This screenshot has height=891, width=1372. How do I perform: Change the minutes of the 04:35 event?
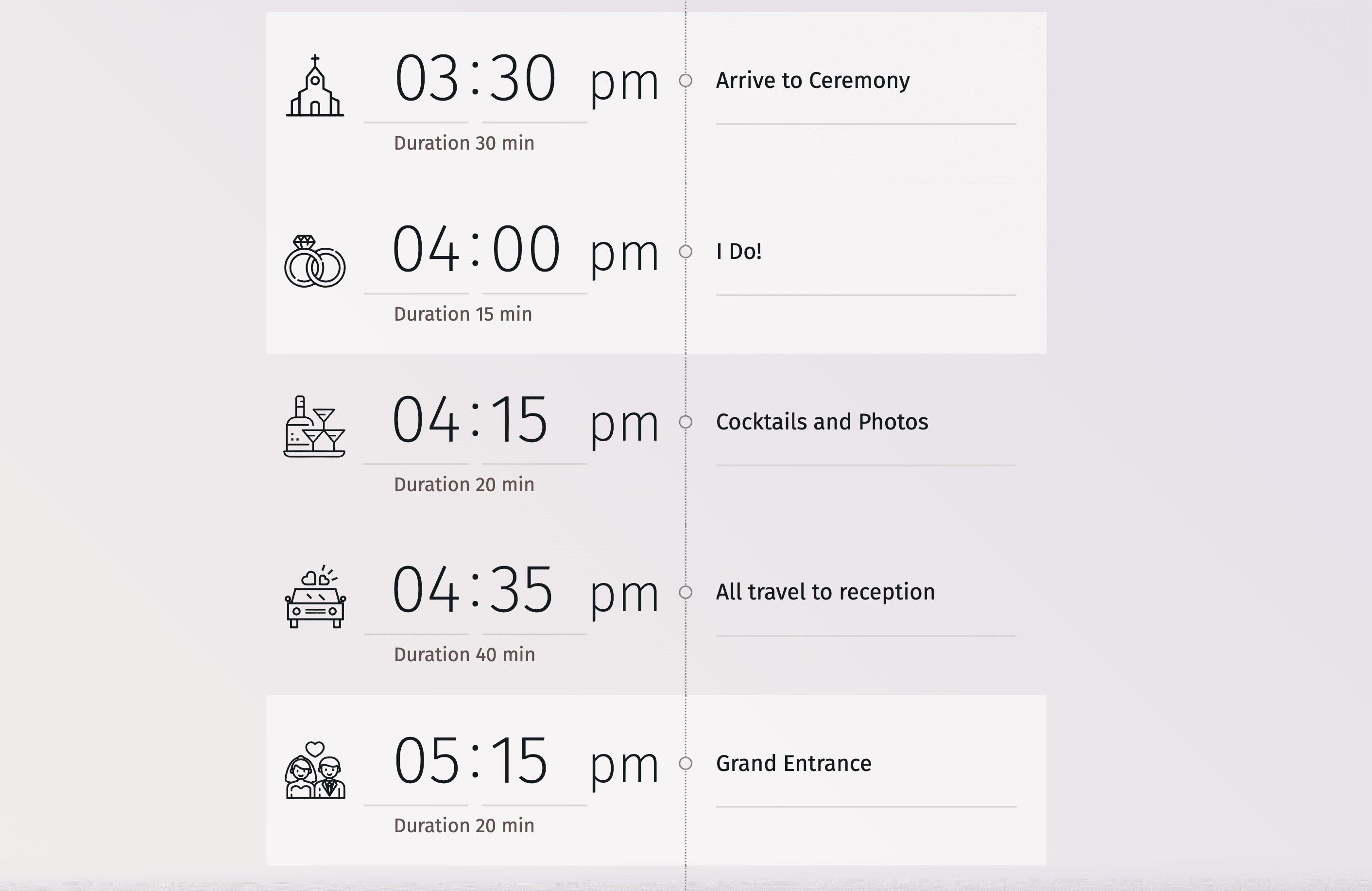pyautogui.click(x=522, y=590)
